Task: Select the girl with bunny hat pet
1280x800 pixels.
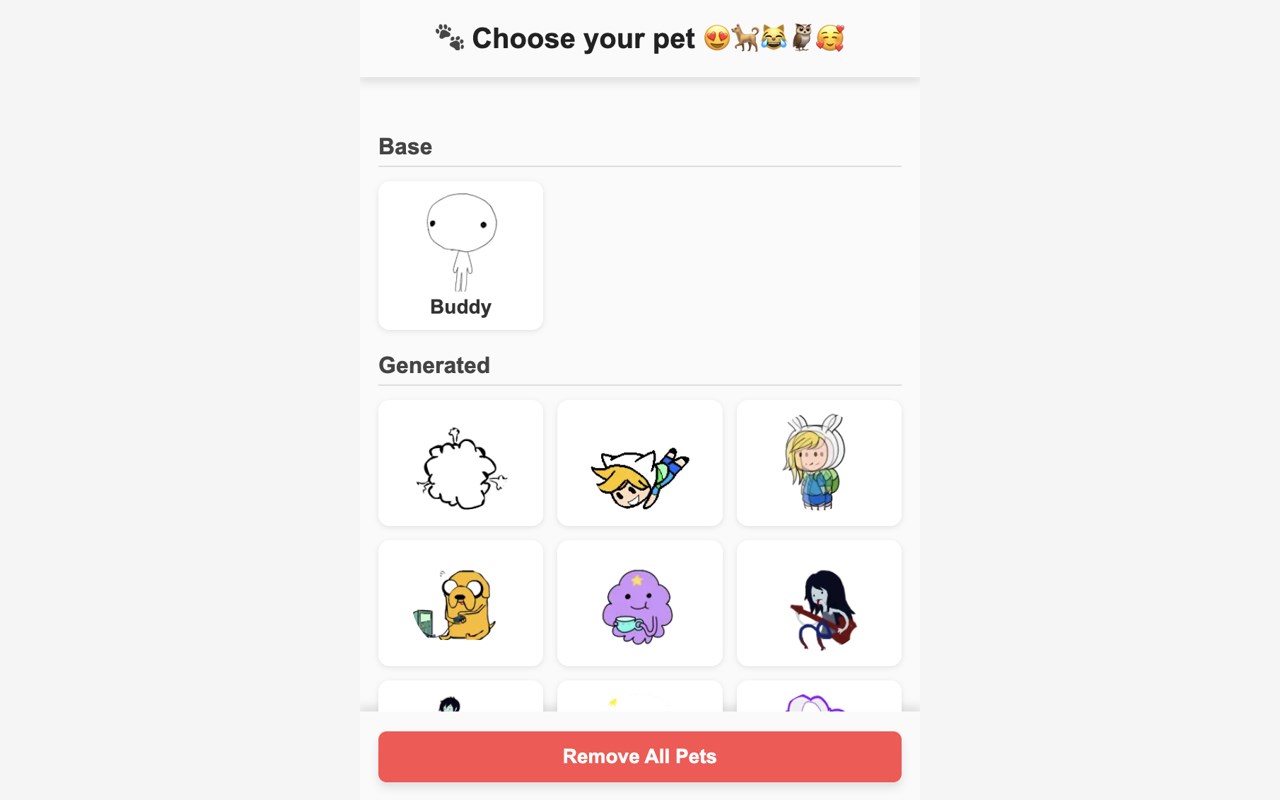Action: [x=818, y=463]
